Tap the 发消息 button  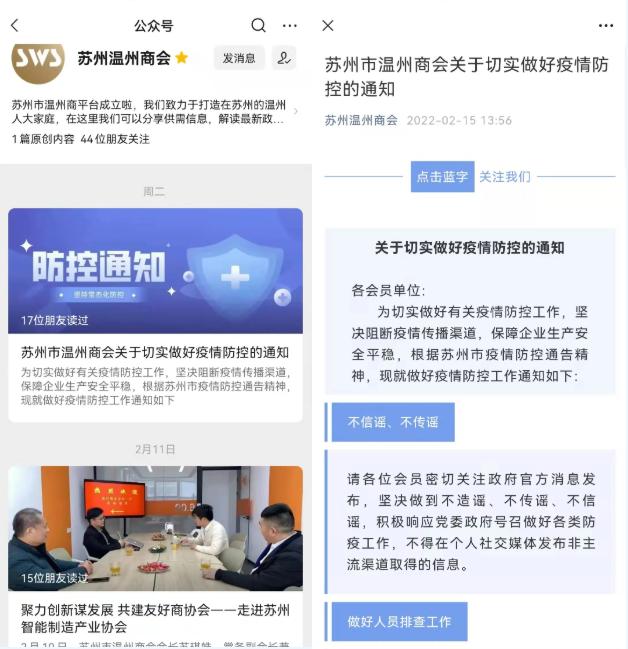[239, 58]
